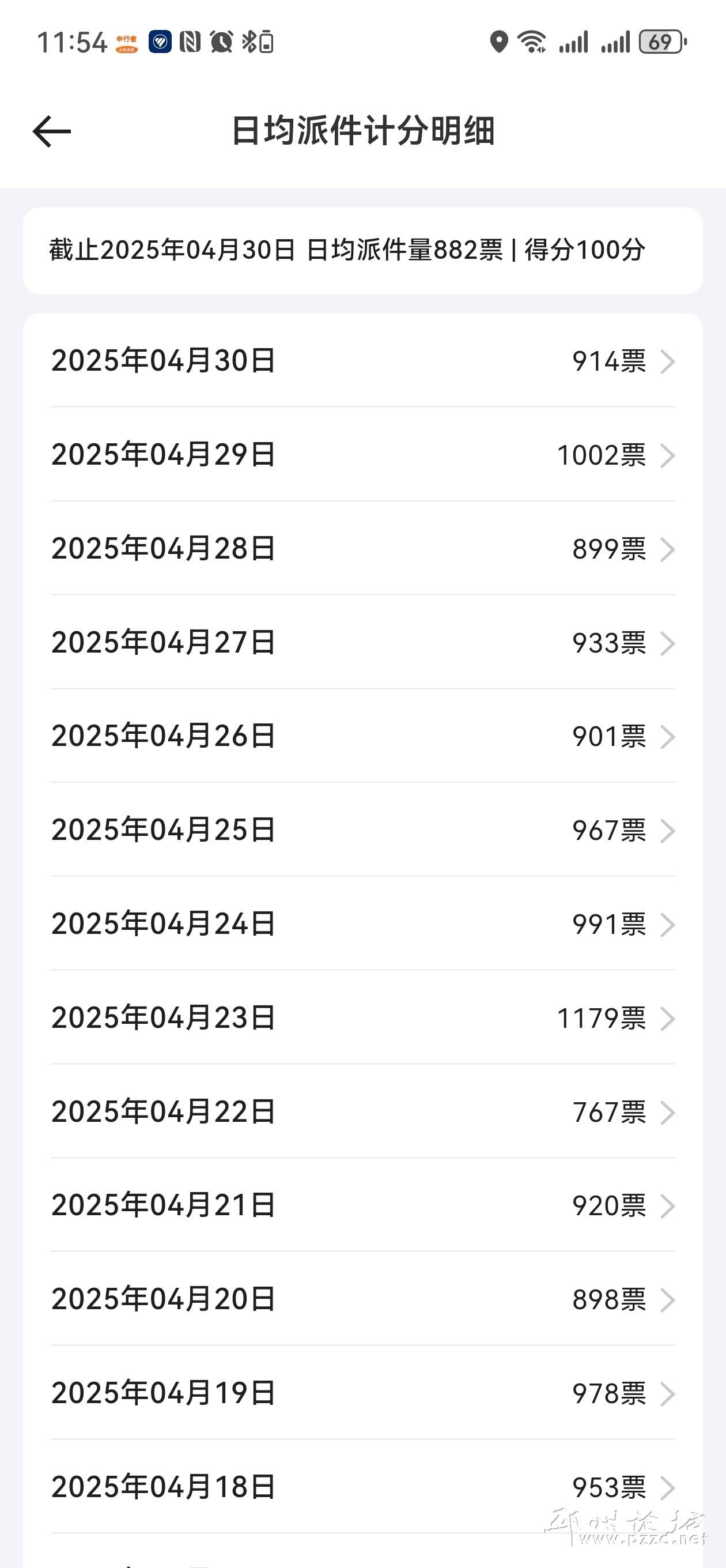Open the 2025年04月23日 entry with 1179票
Viewport: 726px width, 1568px height.
[362, 1017]
